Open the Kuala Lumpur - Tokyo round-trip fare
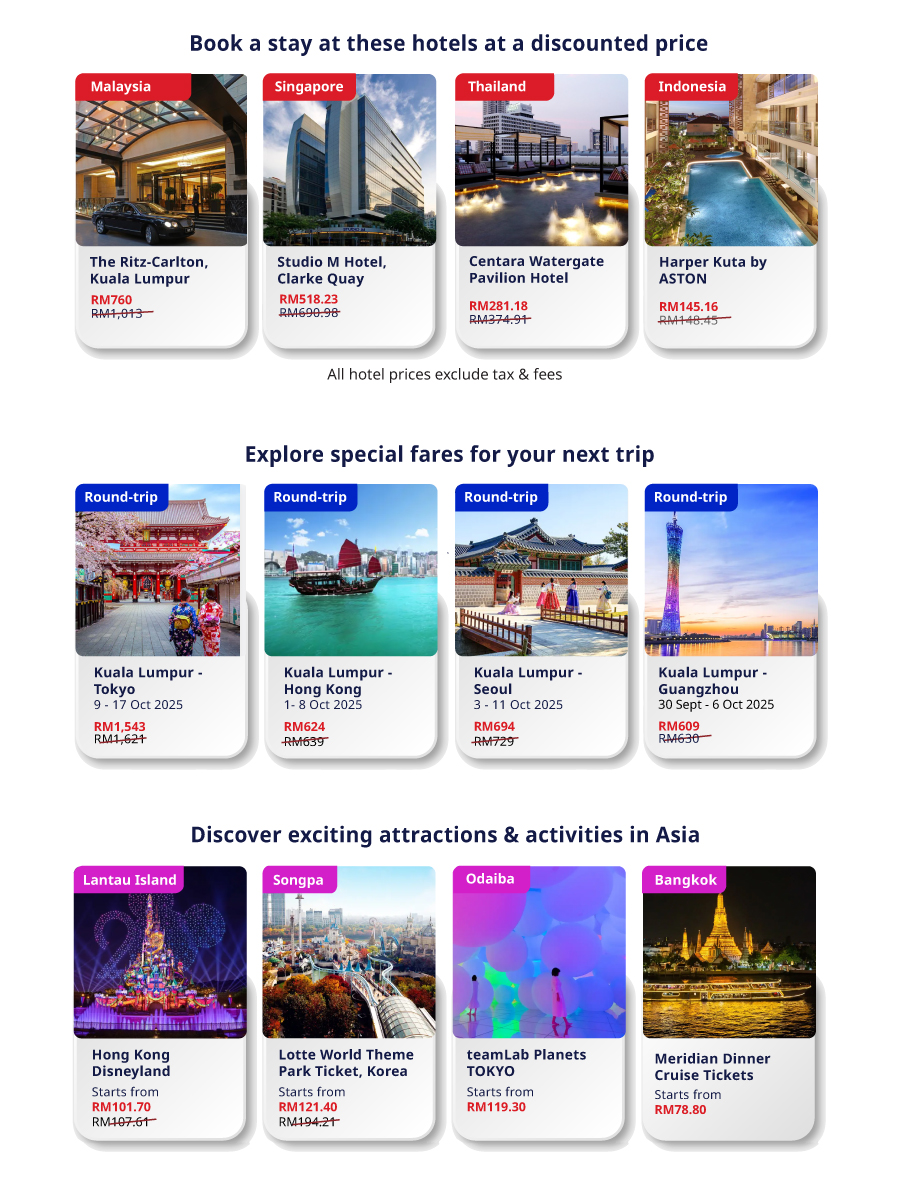 point(159,620)
